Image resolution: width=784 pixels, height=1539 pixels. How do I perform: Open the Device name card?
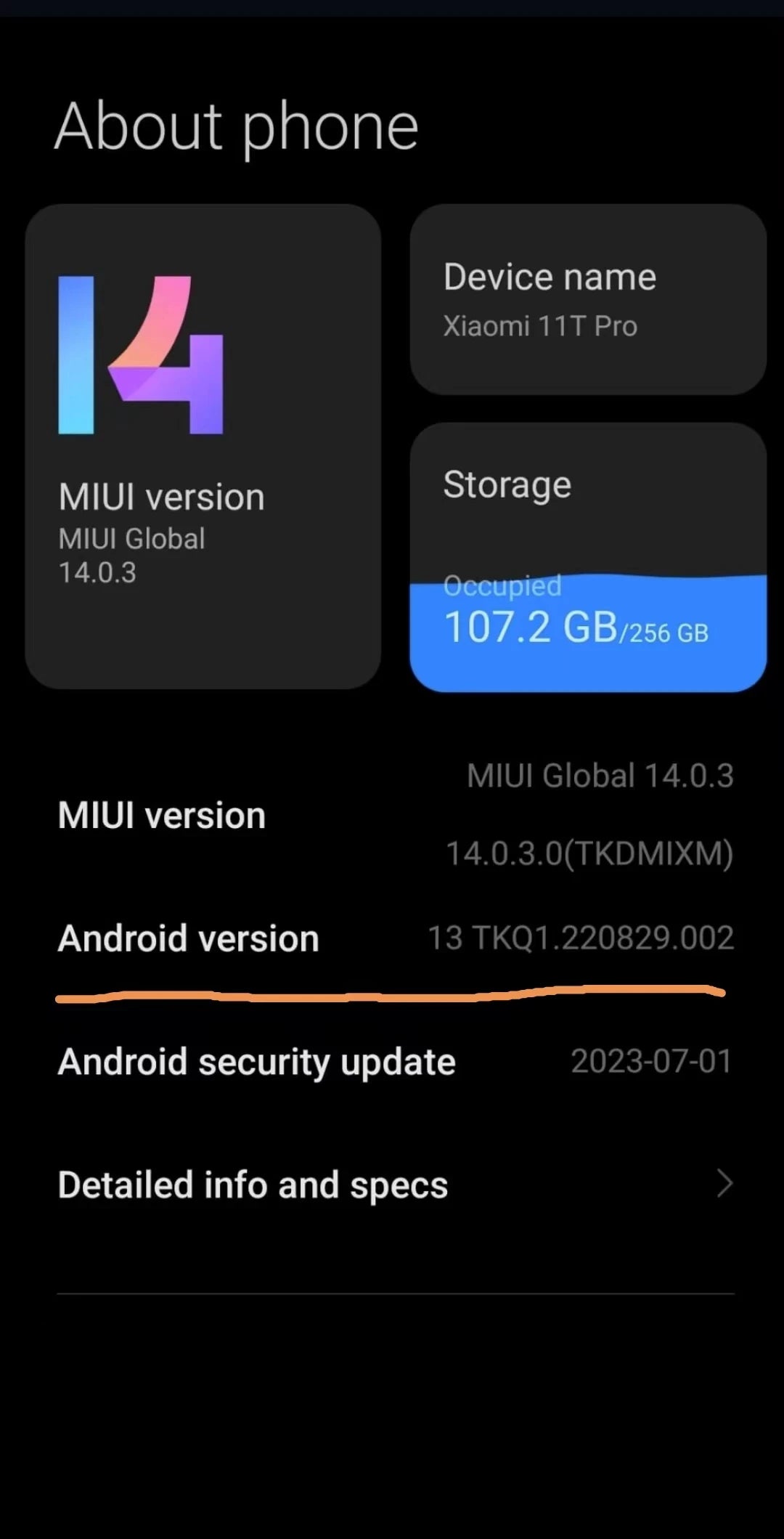(588, 299)
